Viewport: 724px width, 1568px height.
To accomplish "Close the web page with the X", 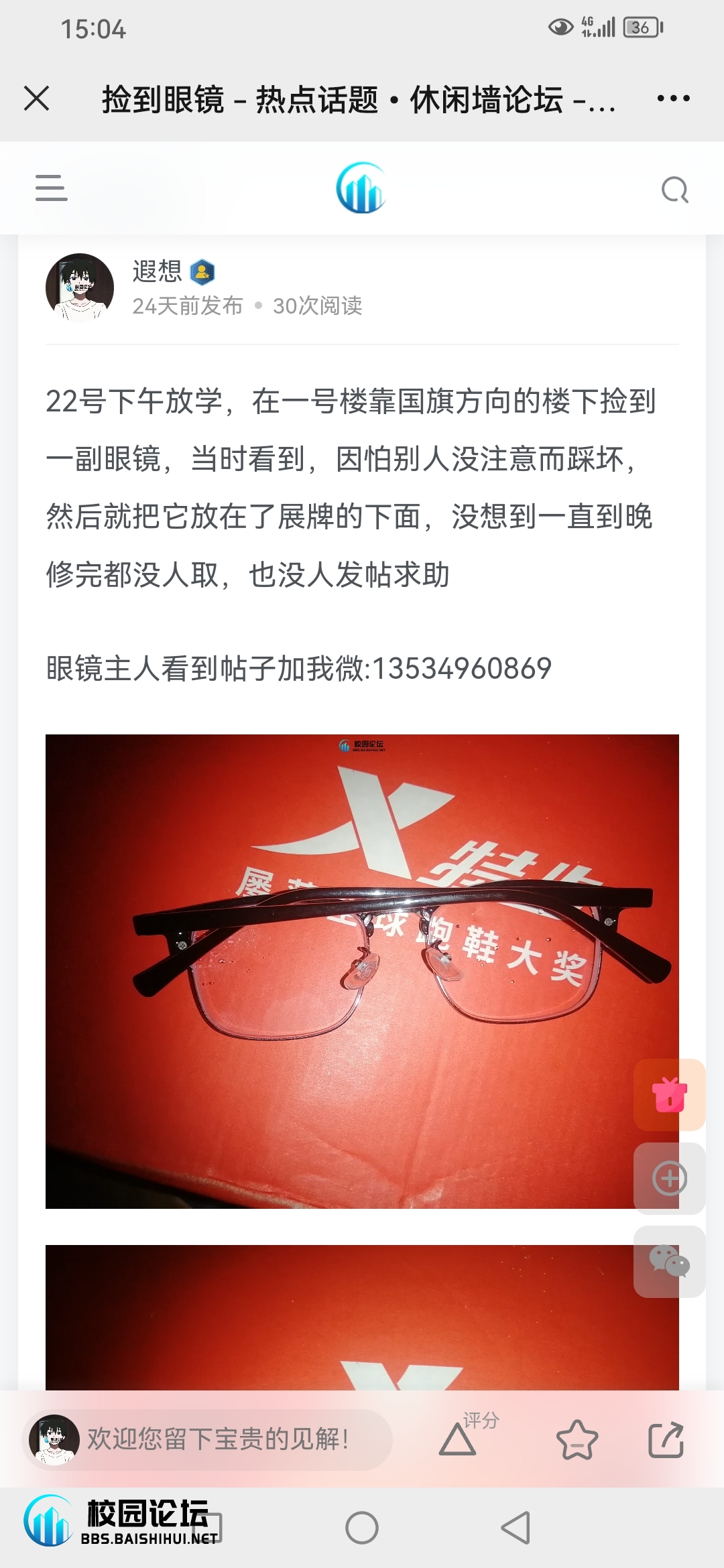I will 37,99.
